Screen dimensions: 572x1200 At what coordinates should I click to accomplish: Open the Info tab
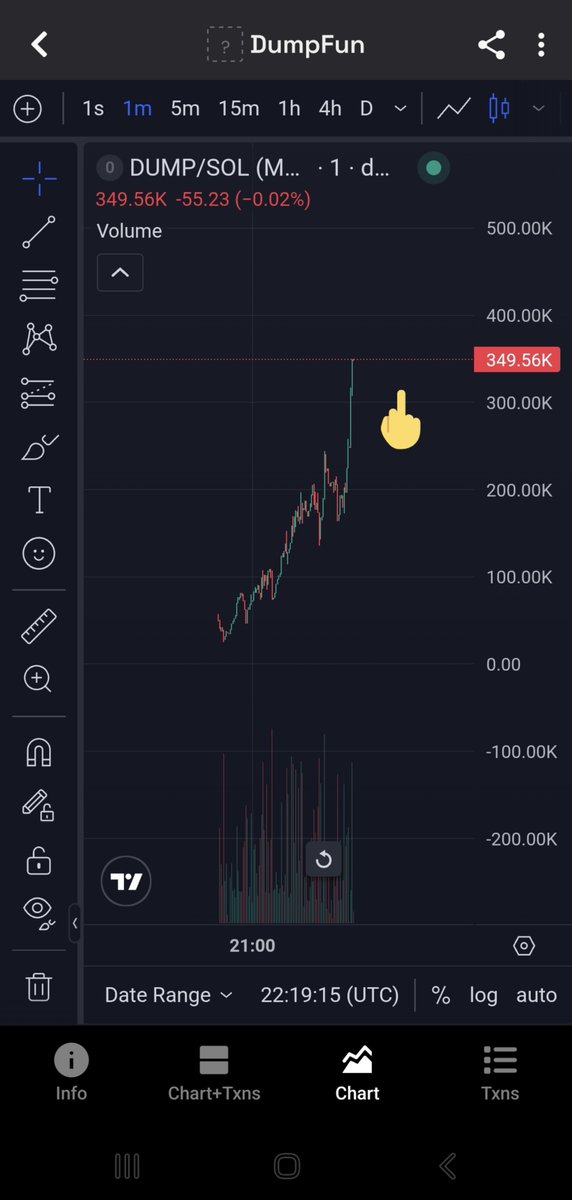pos(71,1073)
